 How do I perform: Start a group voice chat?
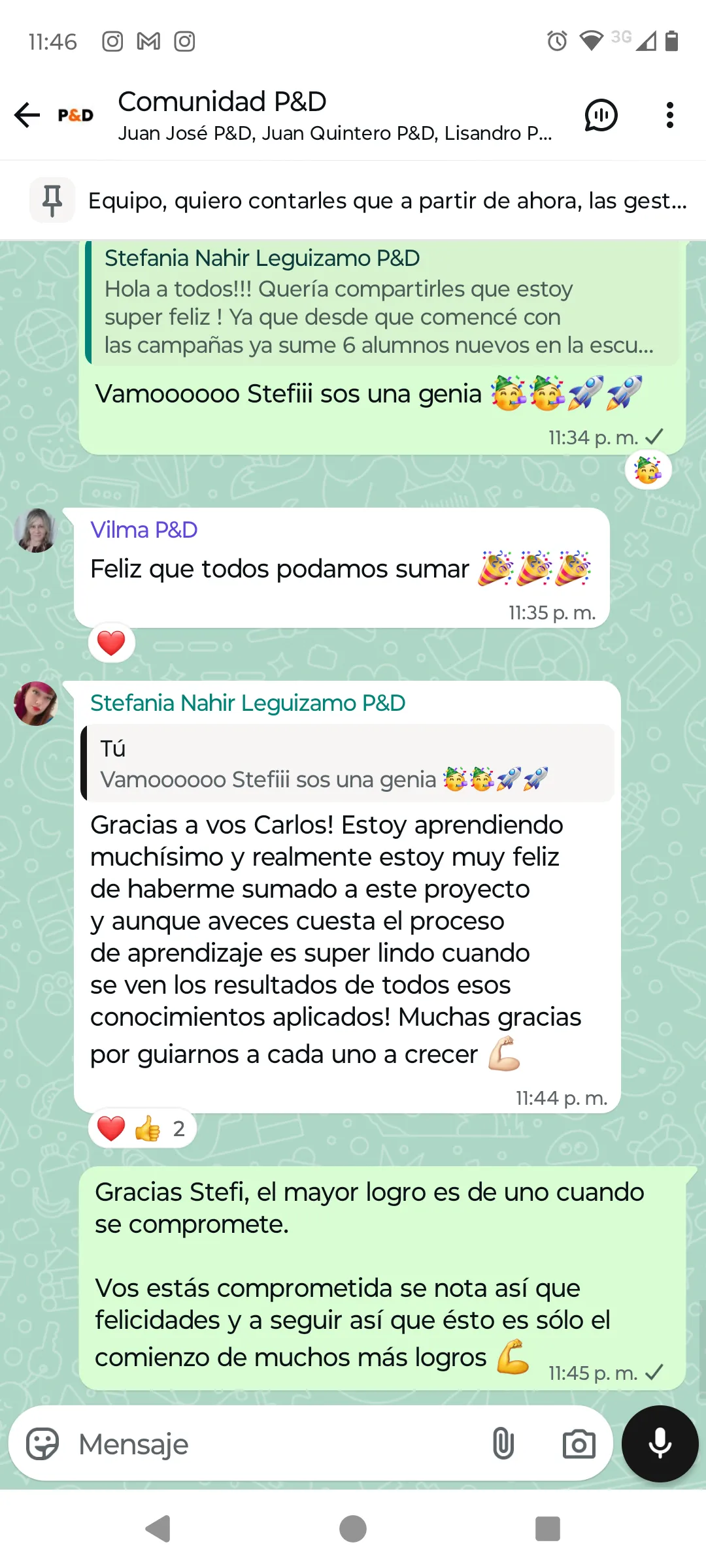pos(601,115)
